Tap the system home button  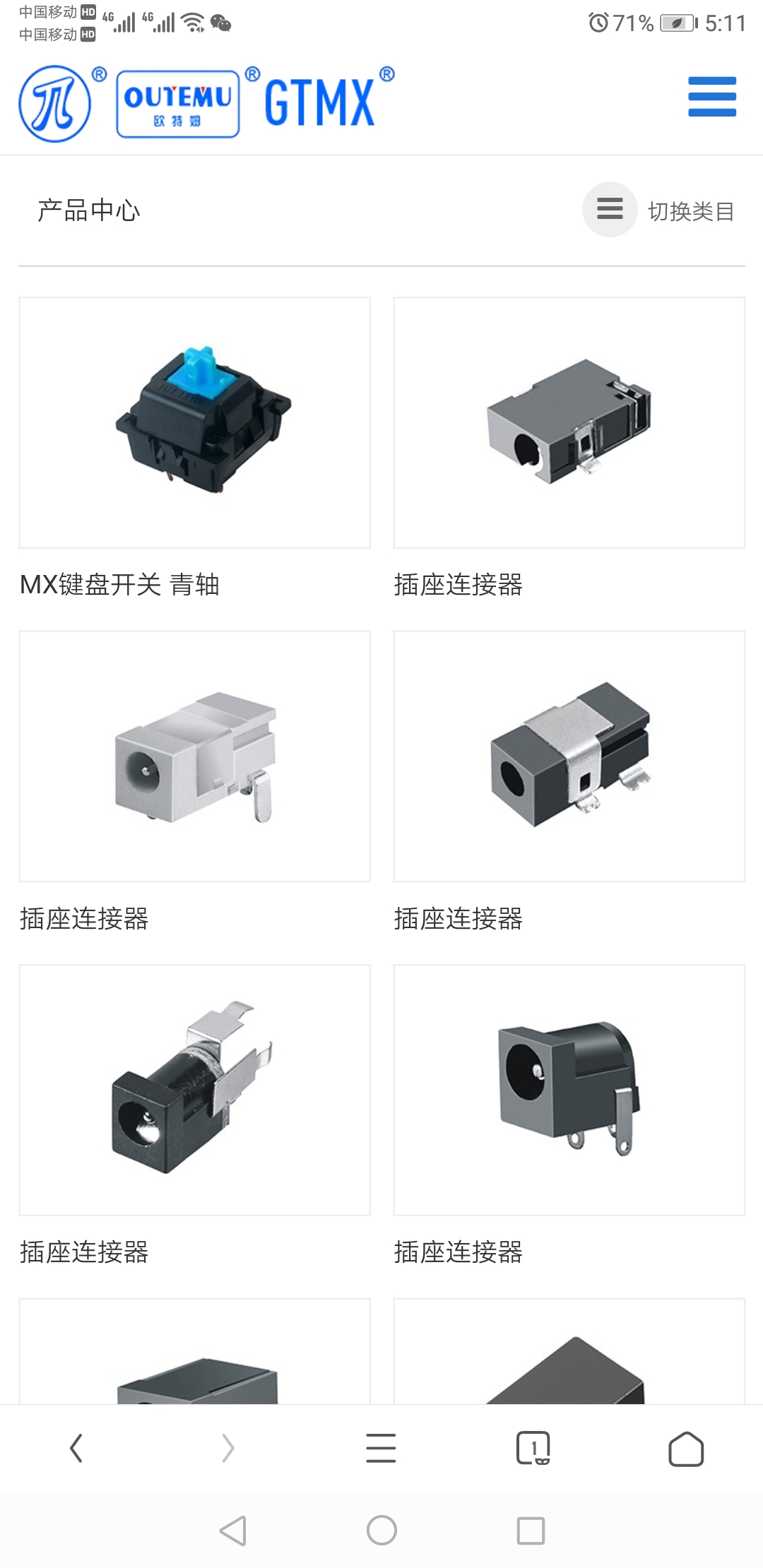[381, 1531]
